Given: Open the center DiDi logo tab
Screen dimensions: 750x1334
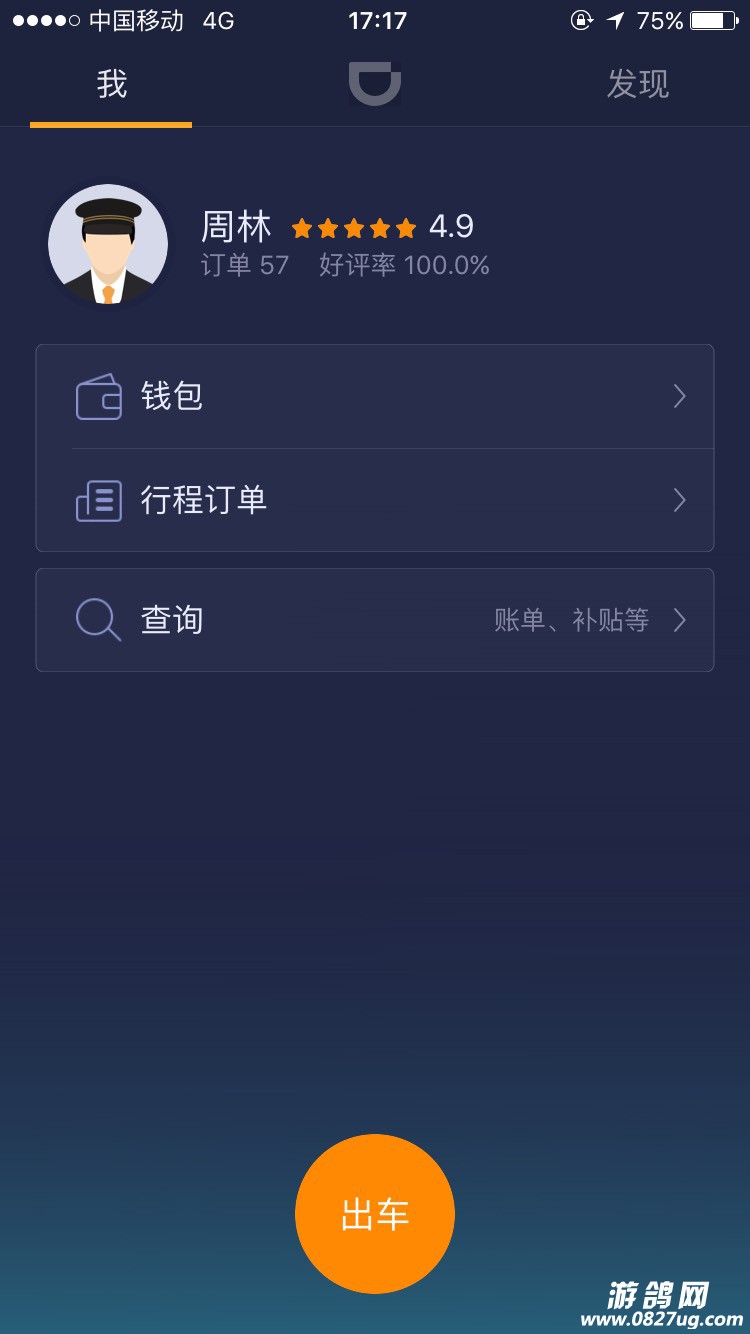Looking at the screenshot, I should tap(375, 84).
